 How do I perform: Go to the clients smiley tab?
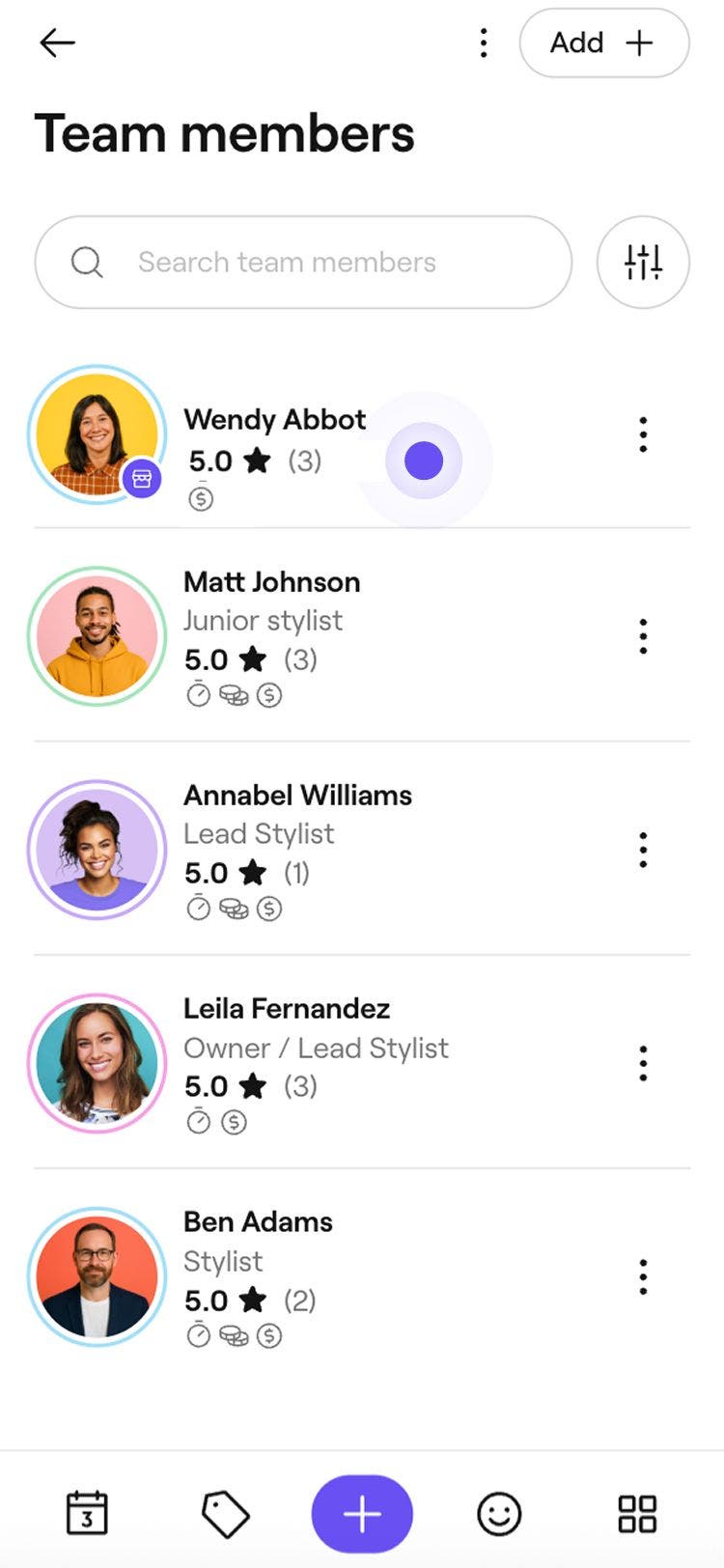499,1513
